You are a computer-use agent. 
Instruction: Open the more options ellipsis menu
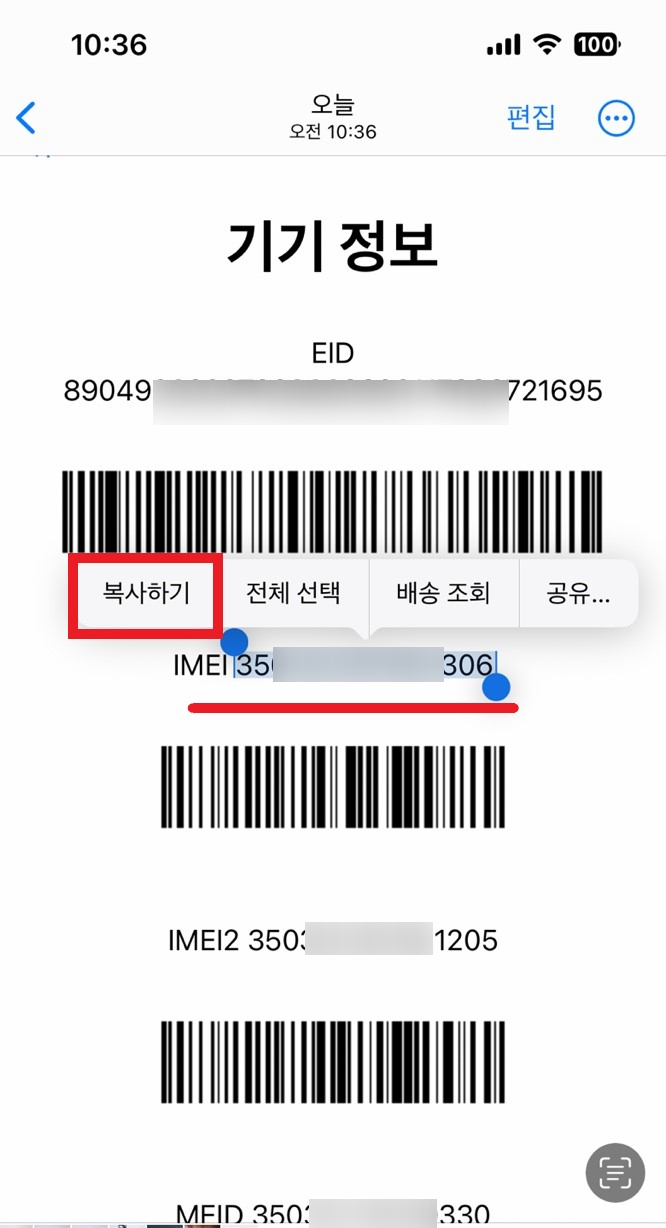coord(615,119)
